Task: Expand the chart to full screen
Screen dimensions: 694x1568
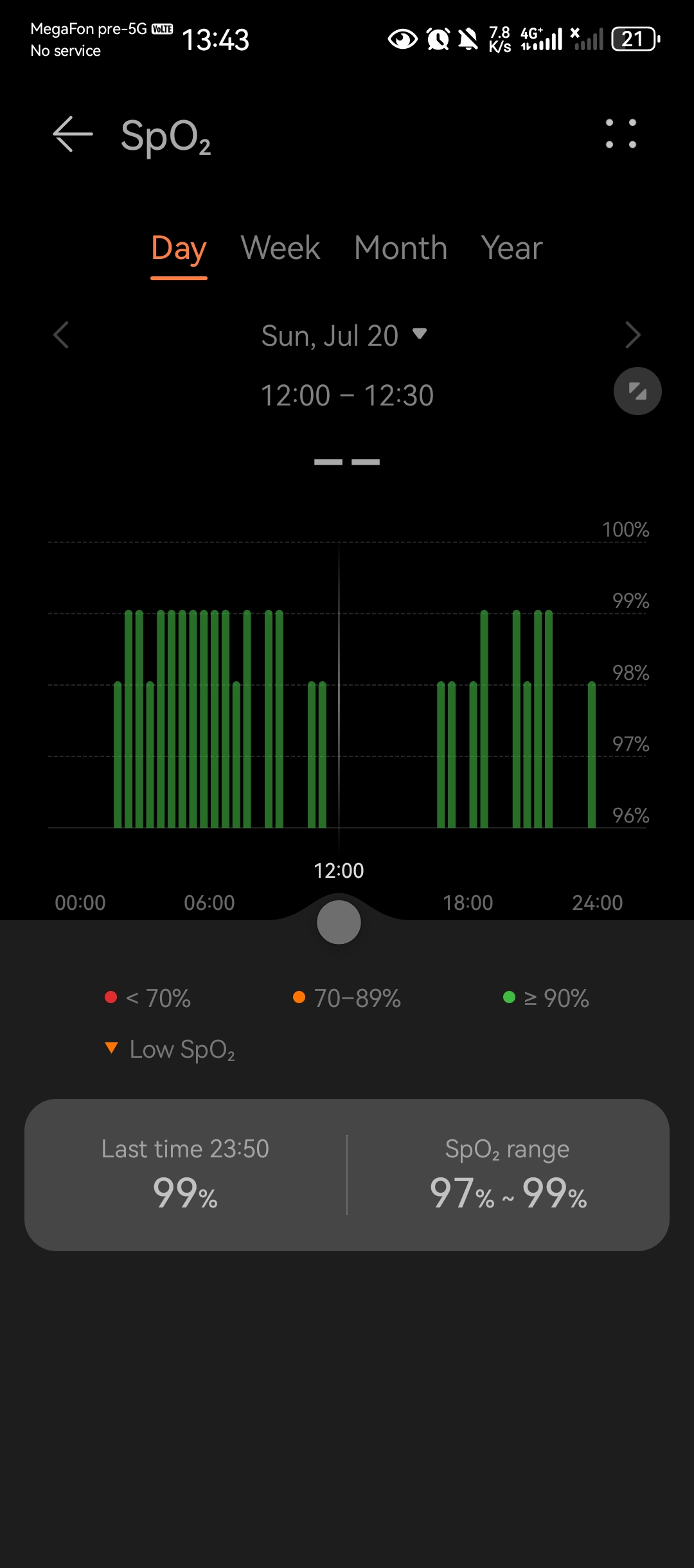Action: [637, 391]
